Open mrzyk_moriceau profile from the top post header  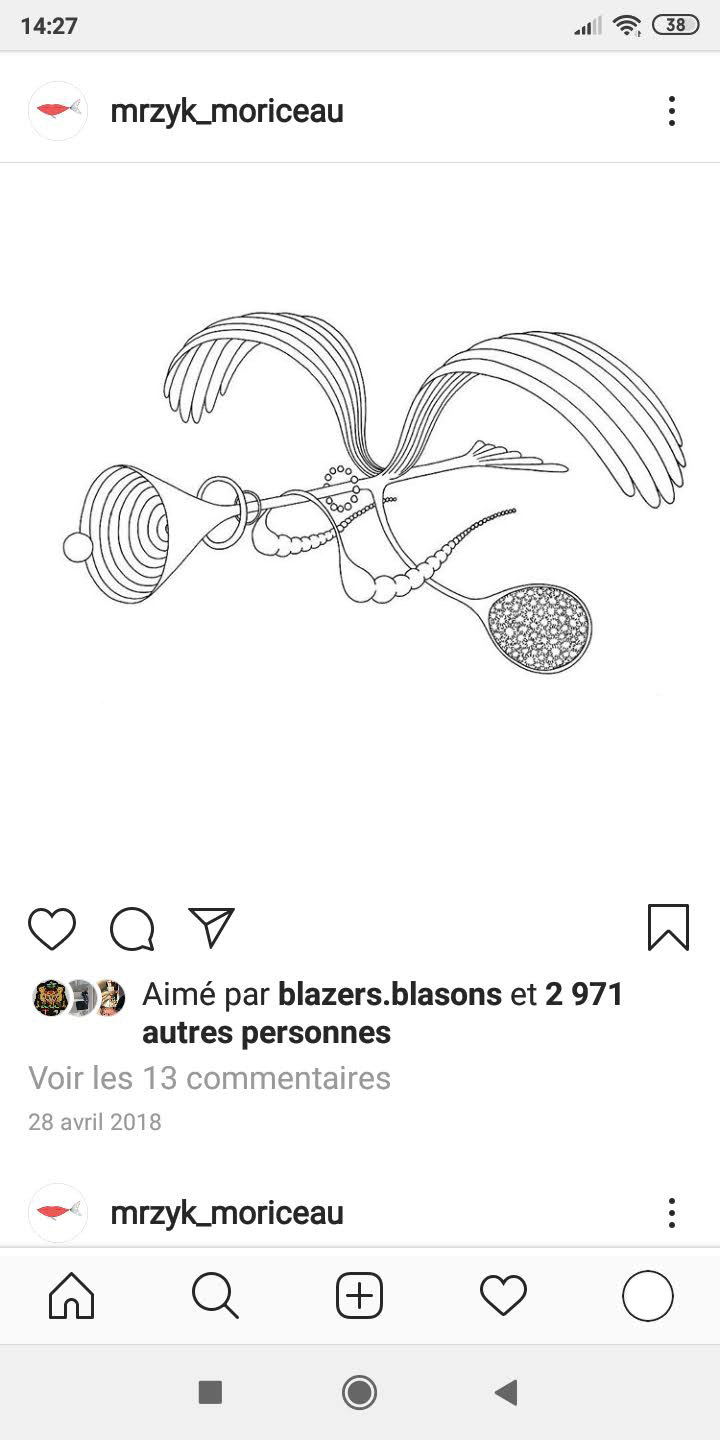(x=226, y=111)
